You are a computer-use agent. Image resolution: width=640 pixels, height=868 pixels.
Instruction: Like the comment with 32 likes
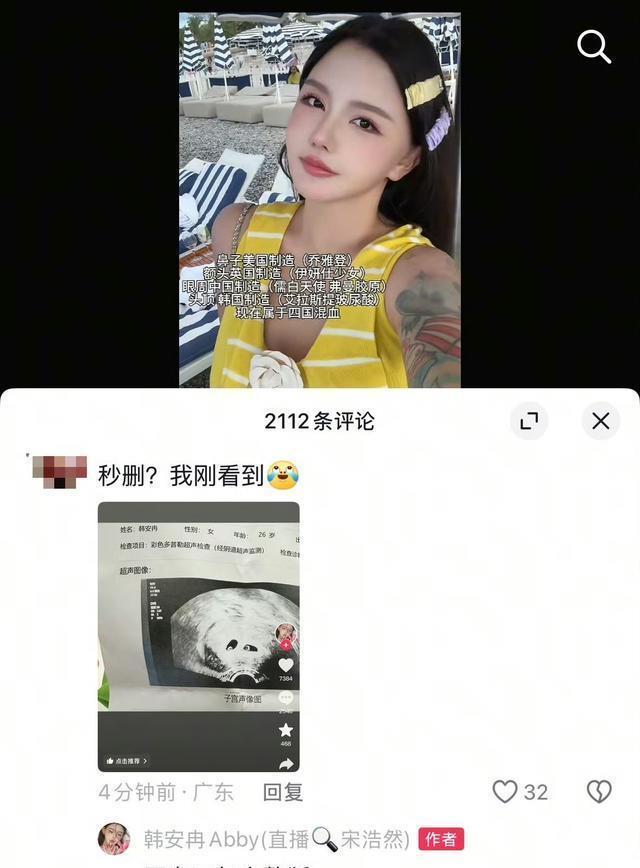pos(506,792)
